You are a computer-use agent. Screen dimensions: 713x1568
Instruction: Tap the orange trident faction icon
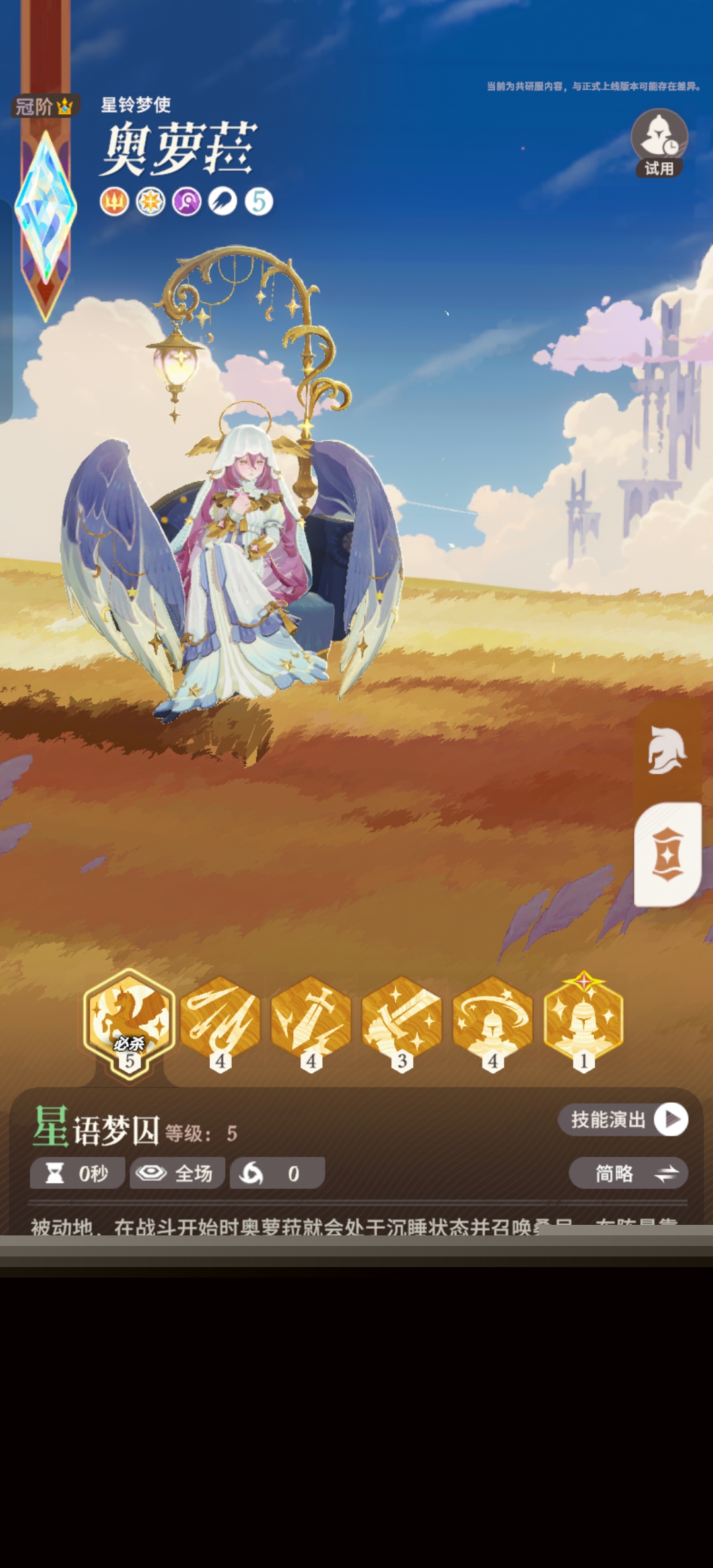(114, 201)
